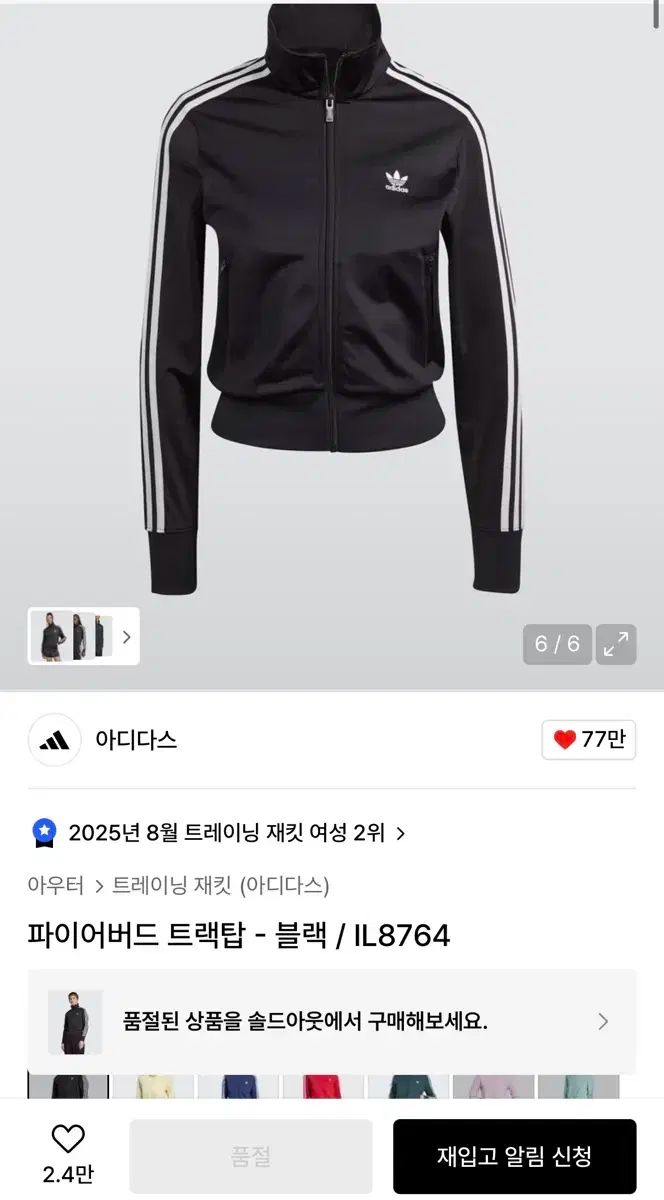Select the pink color variant
The image size is (664, 1200).
point(493,1087)
